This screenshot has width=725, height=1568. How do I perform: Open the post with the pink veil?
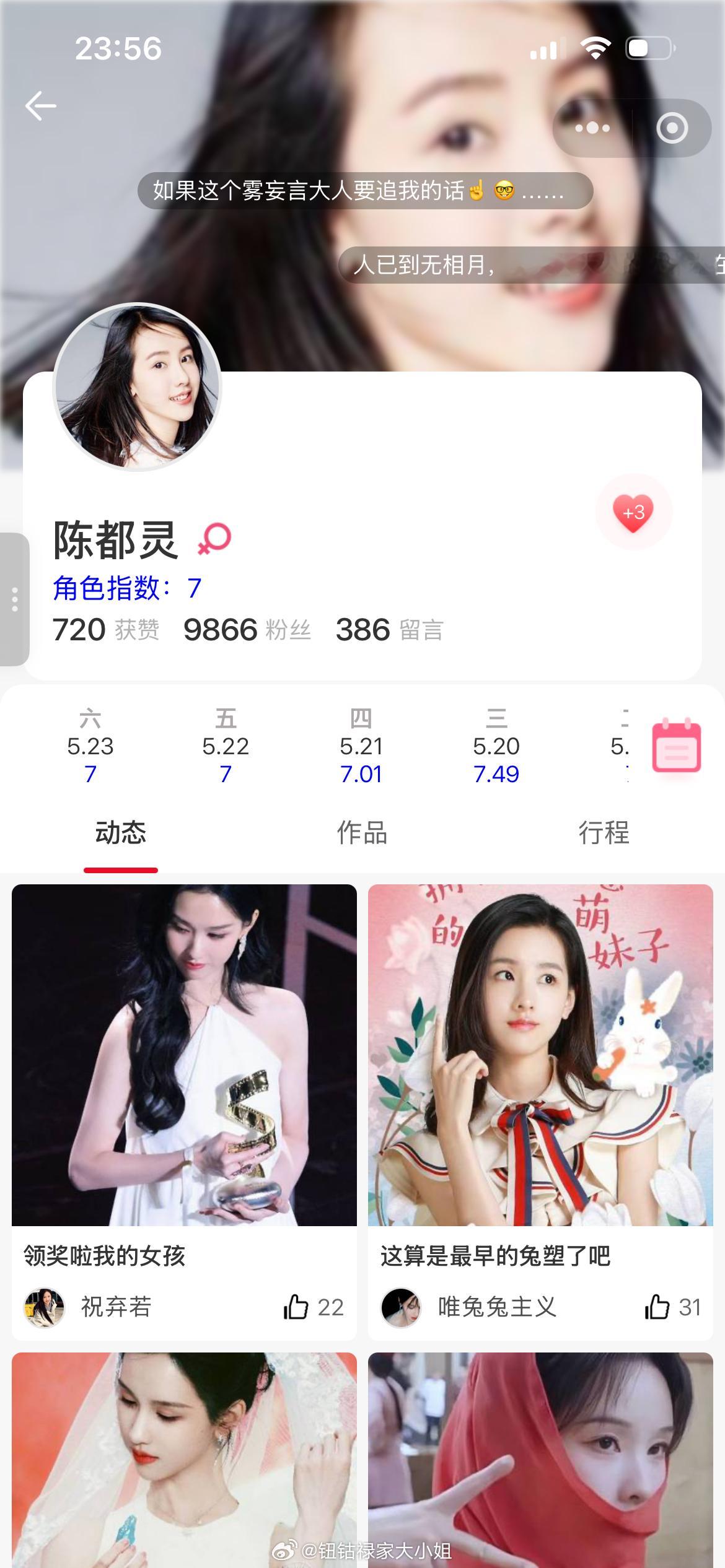pos(184,1460)
